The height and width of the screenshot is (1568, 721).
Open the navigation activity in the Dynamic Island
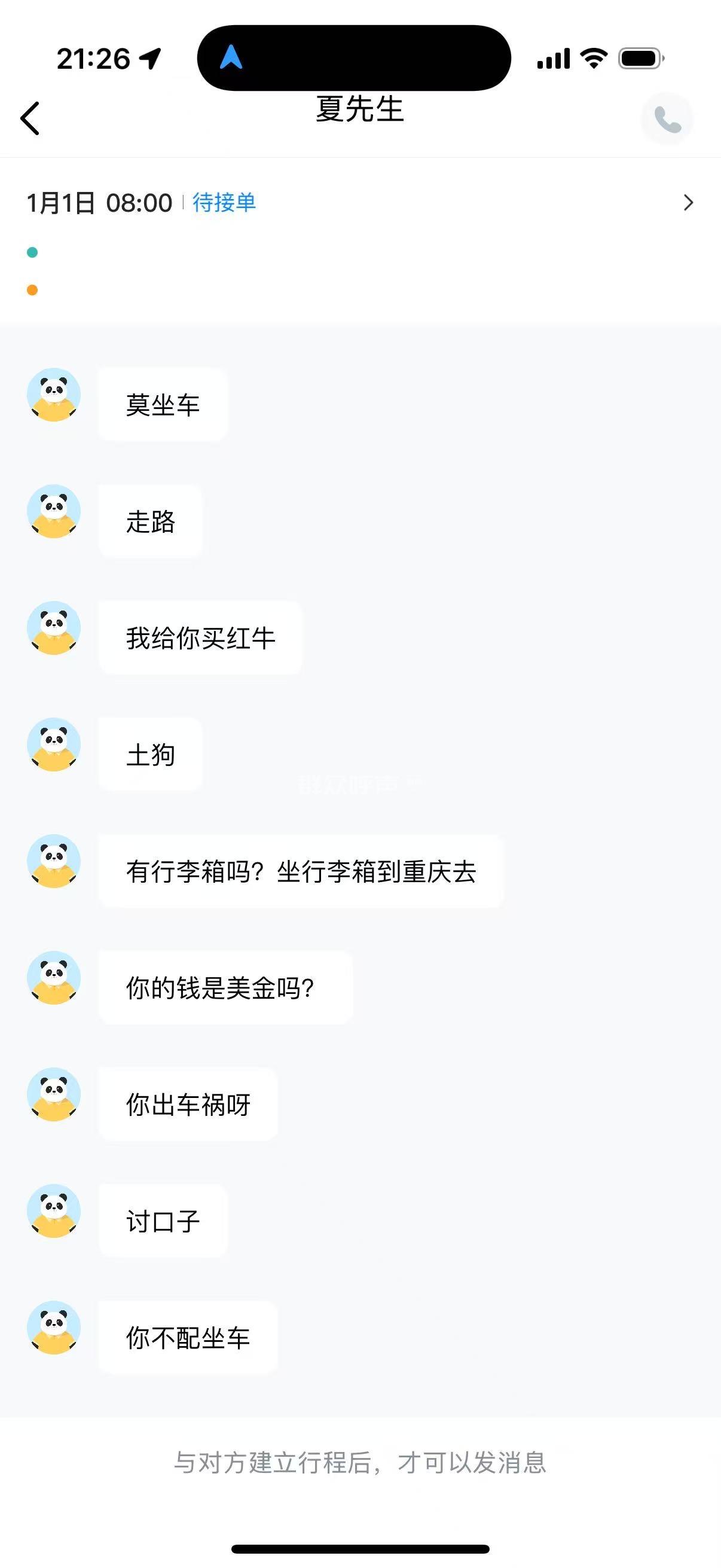[x=353, y=59]
